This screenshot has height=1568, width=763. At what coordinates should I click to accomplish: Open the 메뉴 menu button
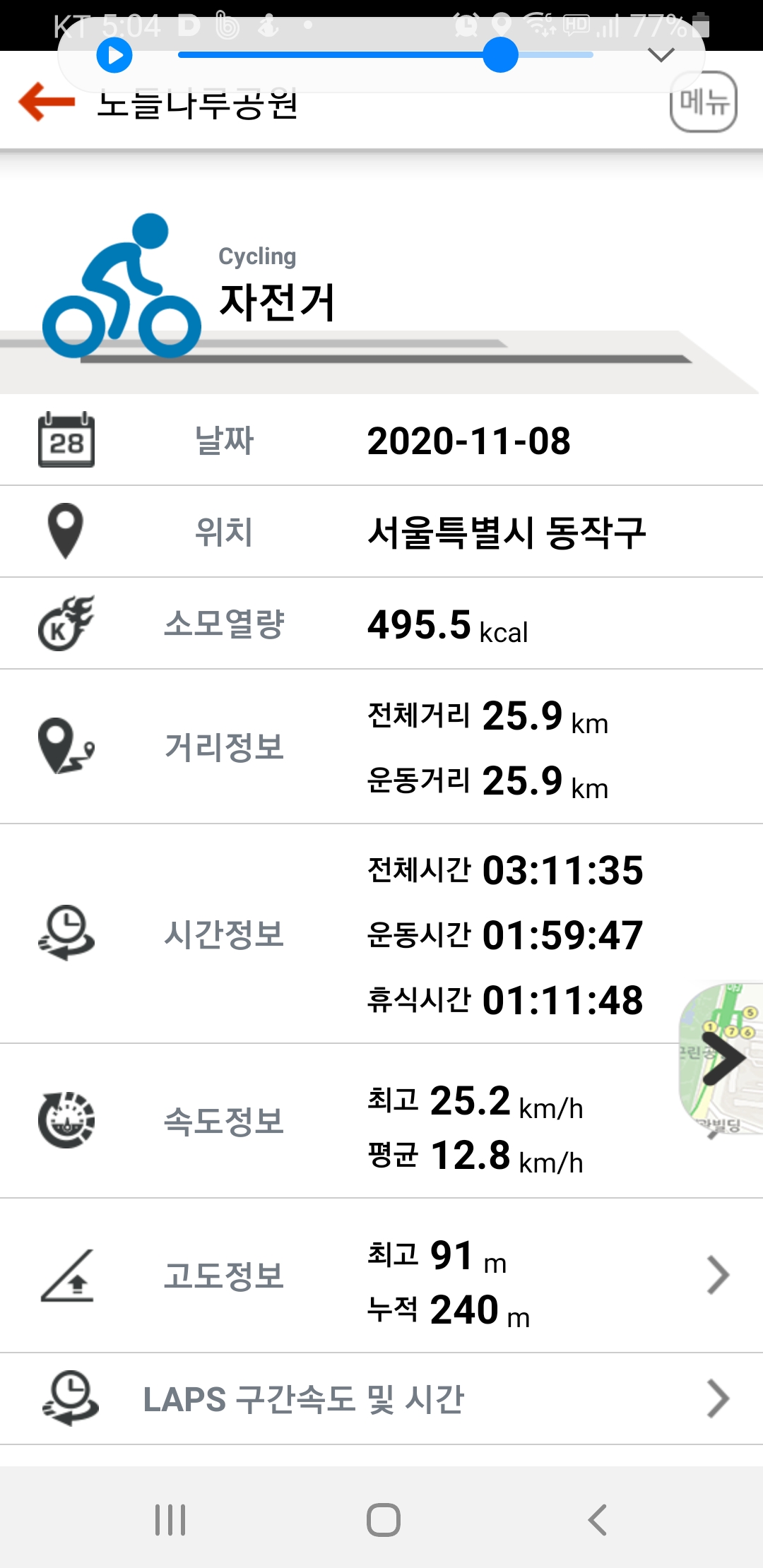point(703,102)
